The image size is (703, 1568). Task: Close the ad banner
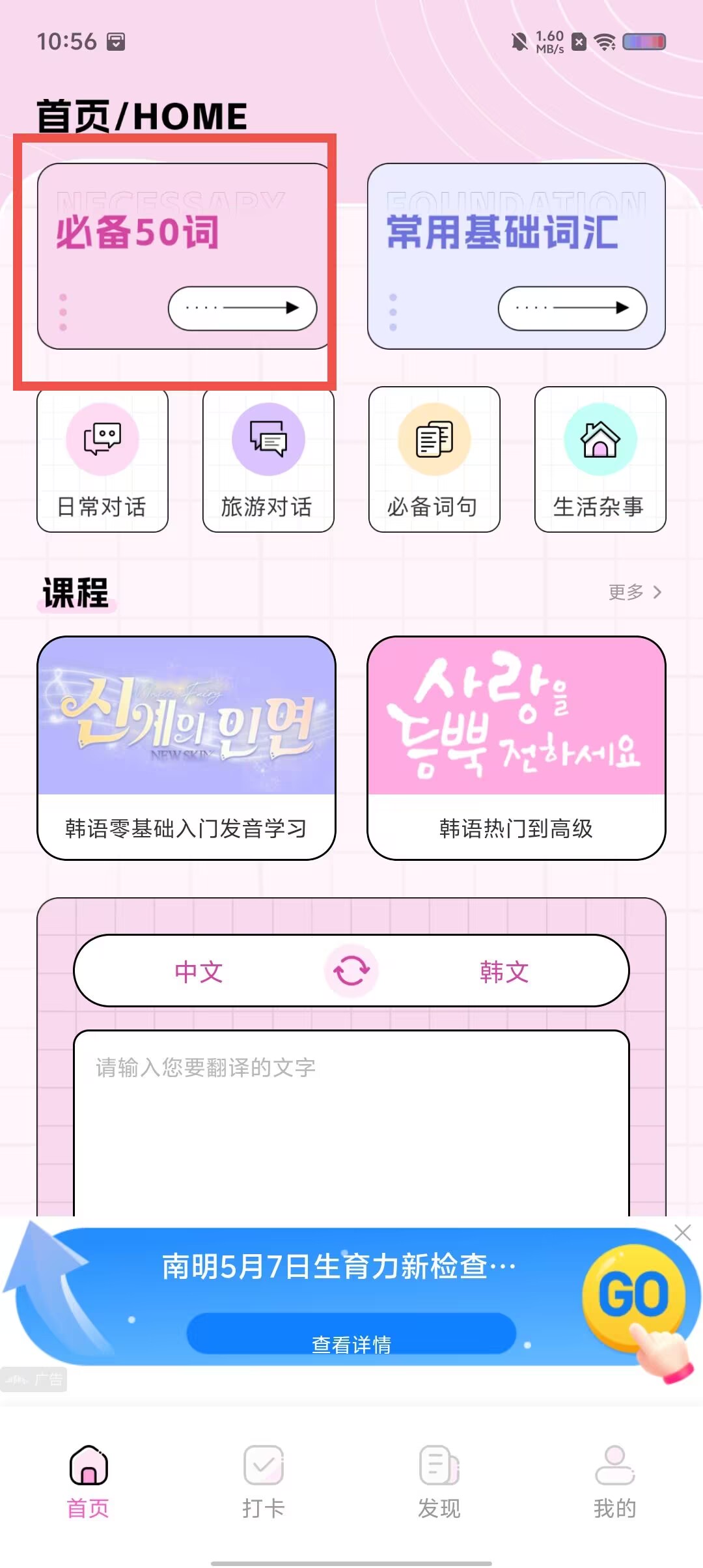point(683,1233)
